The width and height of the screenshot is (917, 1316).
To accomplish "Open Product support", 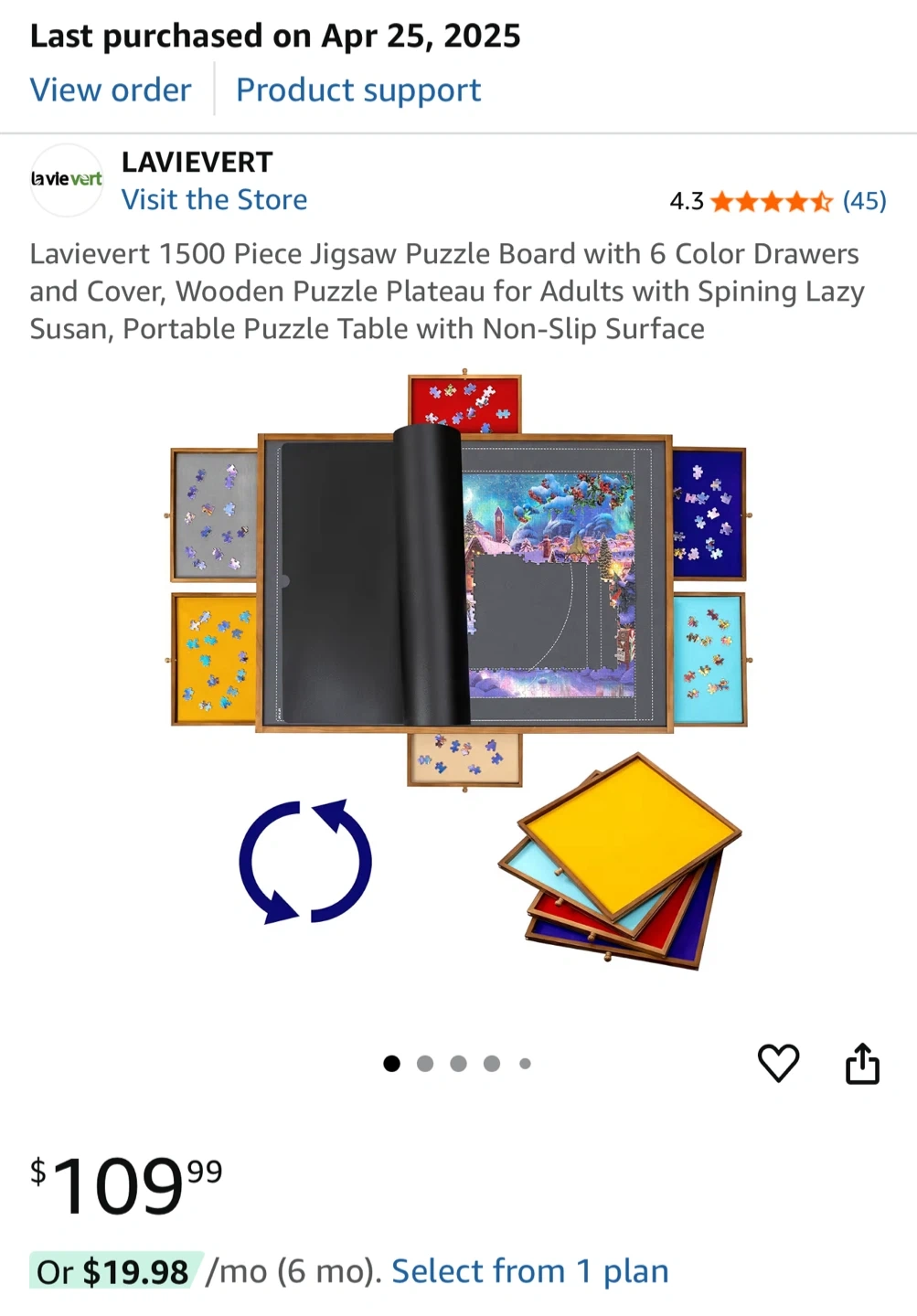I will 358,90.
